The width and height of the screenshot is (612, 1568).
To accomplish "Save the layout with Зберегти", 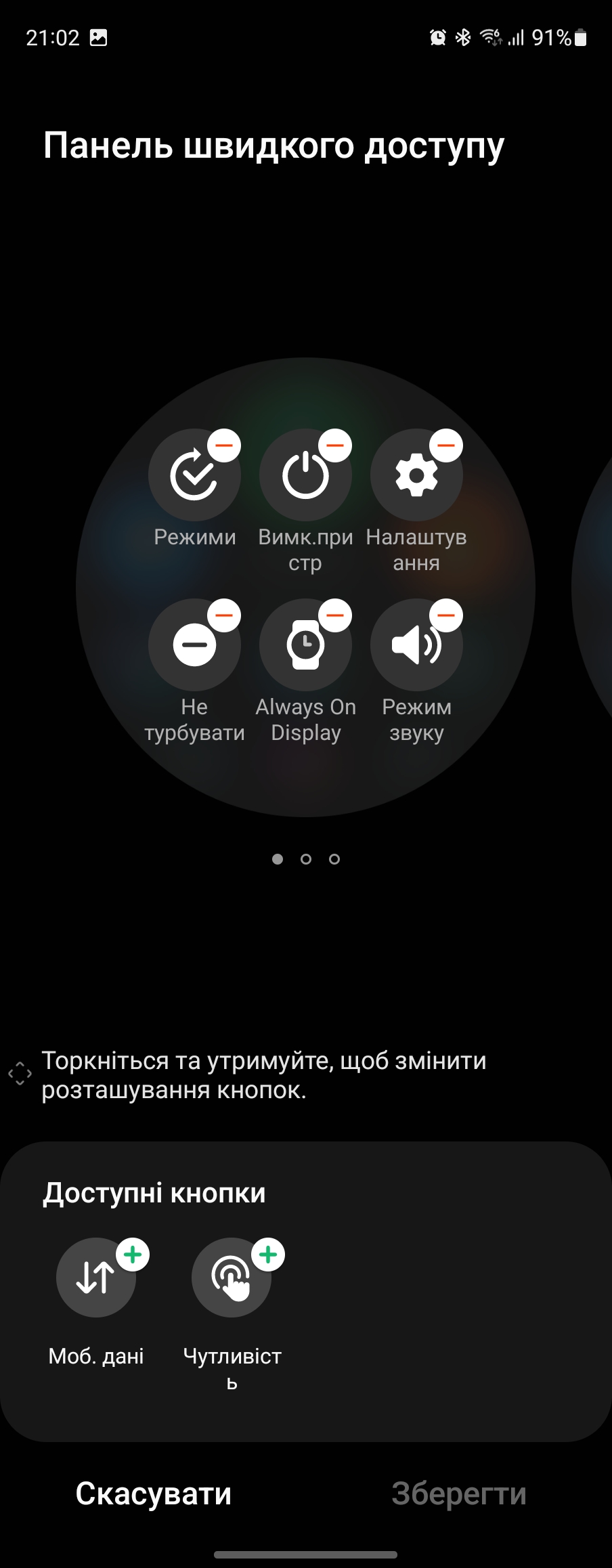I will tap(459, 1493).
